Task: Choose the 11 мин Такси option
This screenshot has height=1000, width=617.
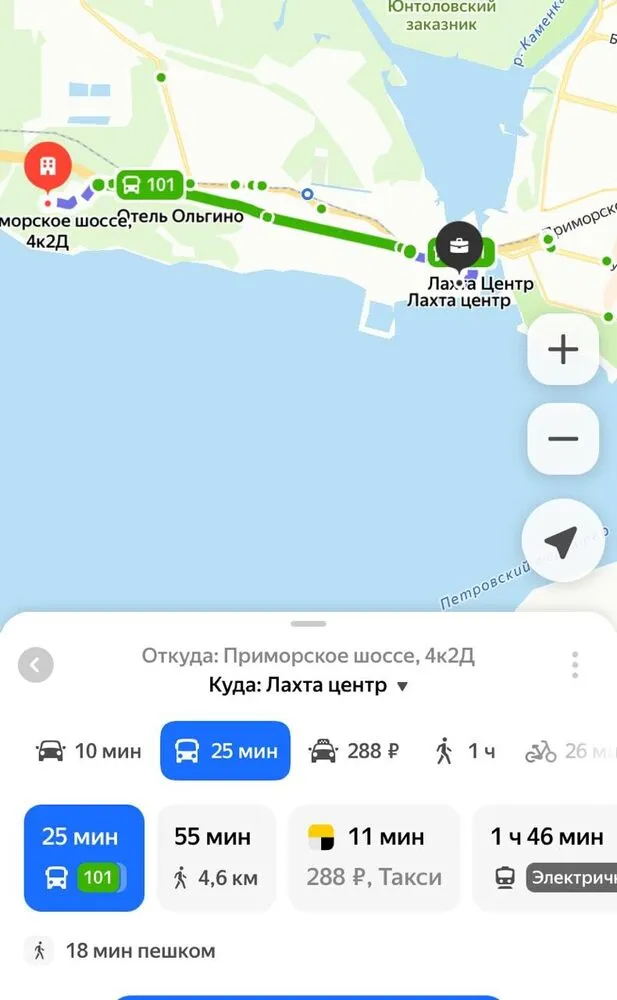Action: tap(375, 858)
